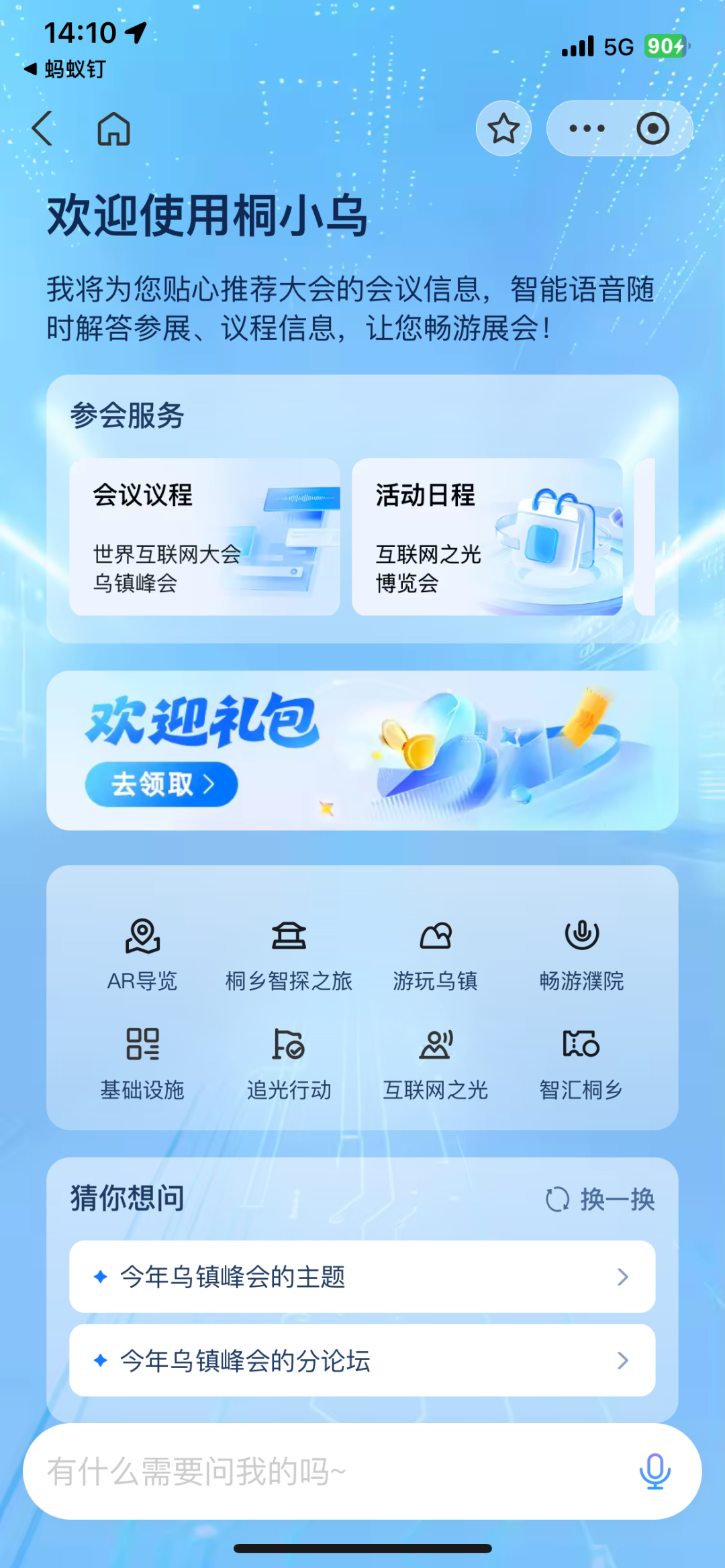Go back with the left chevron arrow
725x1568 pixels.
point(43,128)
